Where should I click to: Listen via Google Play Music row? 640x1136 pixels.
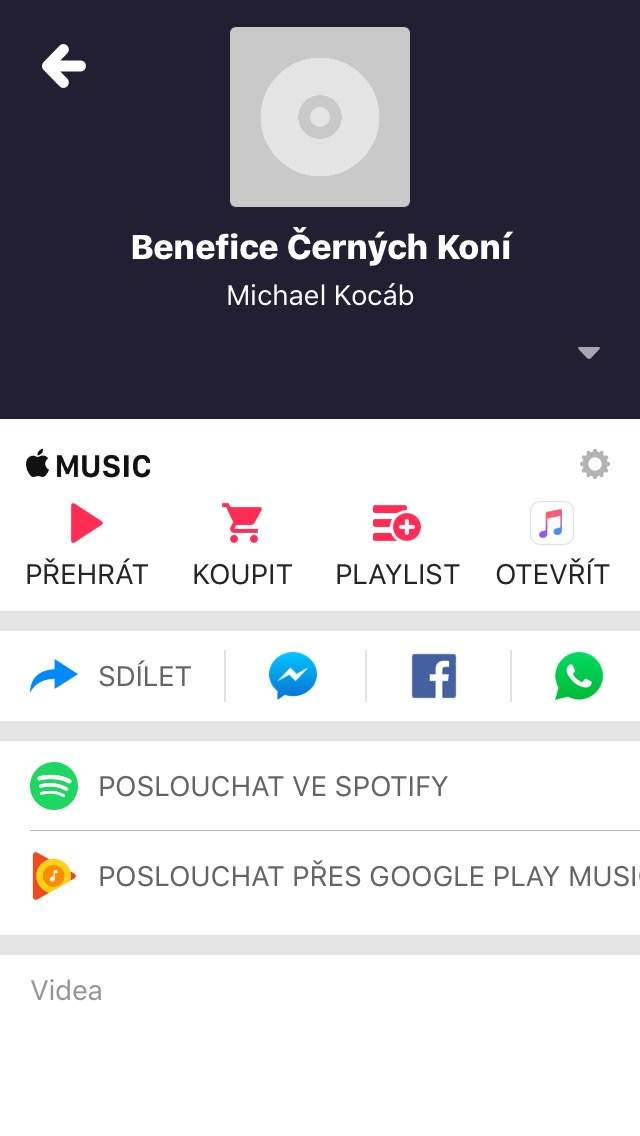[x=320, y=876]
